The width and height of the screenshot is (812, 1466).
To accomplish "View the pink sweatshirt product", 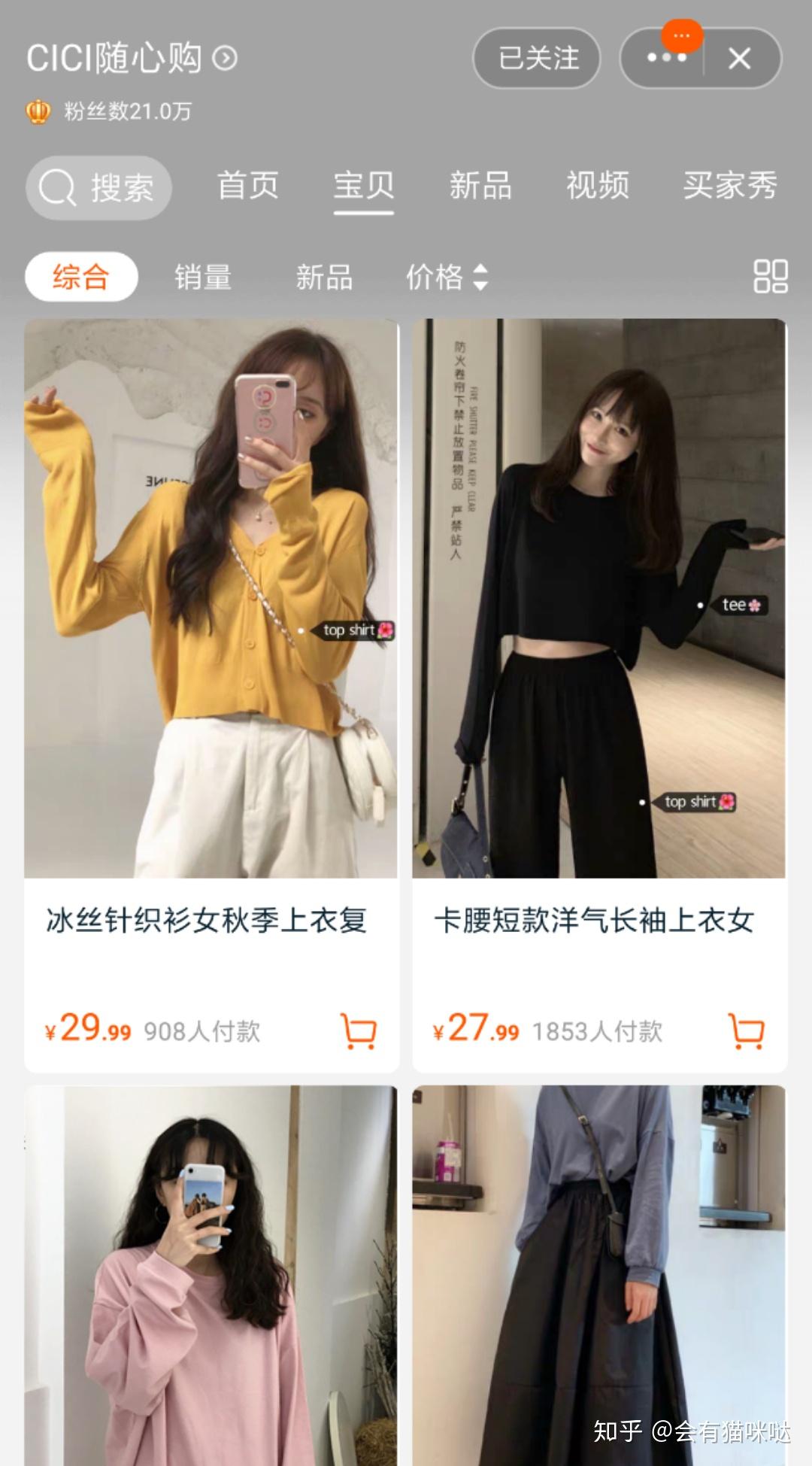I will (x=211, y=1279).
